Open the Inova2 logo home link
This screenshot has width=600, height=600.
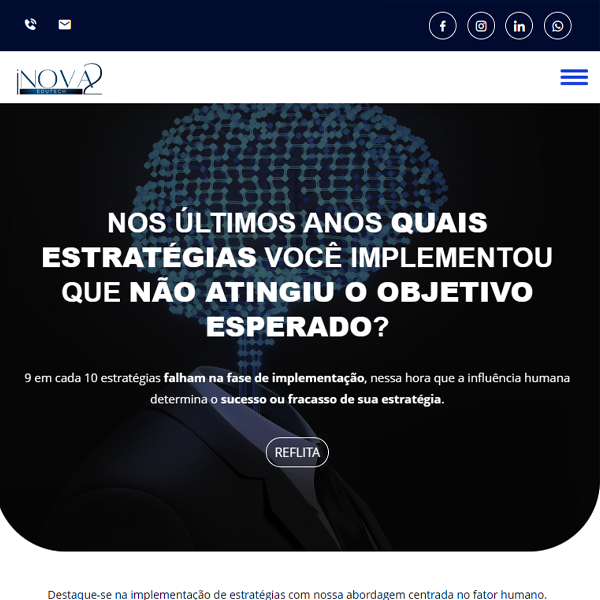click(59, 79)
